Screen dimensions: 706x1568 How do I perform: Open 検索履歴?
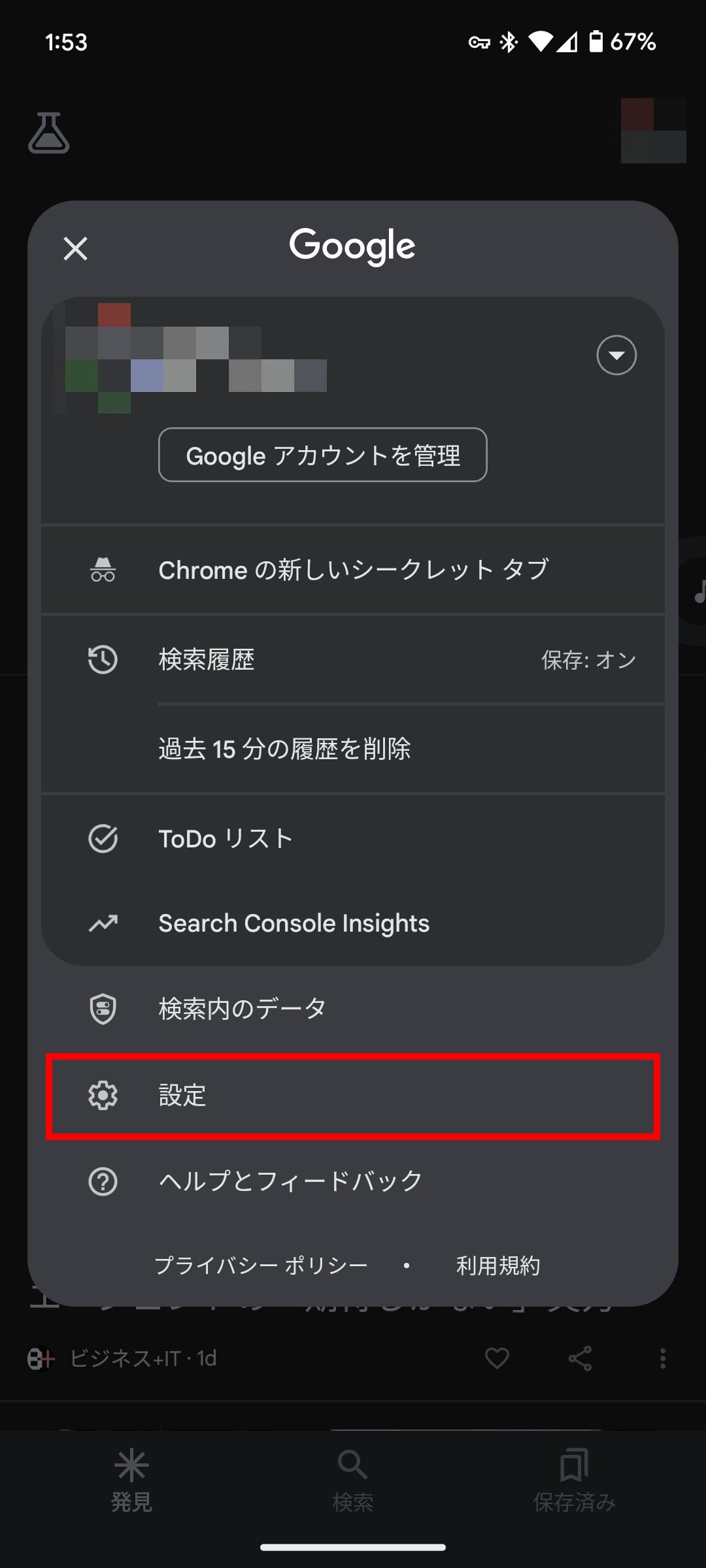[x=353, y=659]
